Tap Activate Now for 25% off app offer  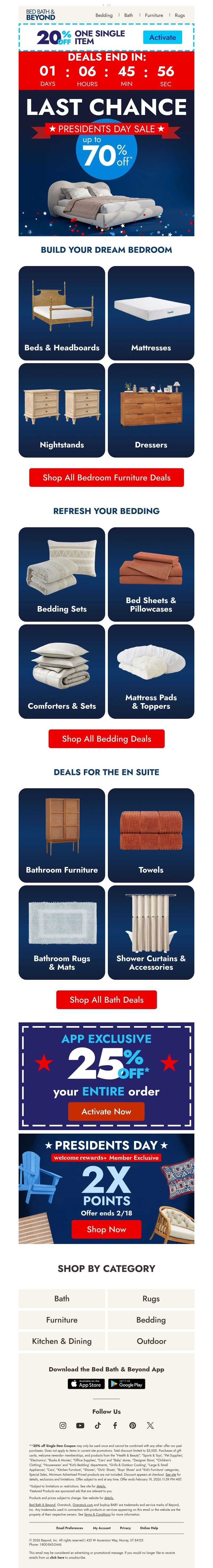[x=106, y=1111]
